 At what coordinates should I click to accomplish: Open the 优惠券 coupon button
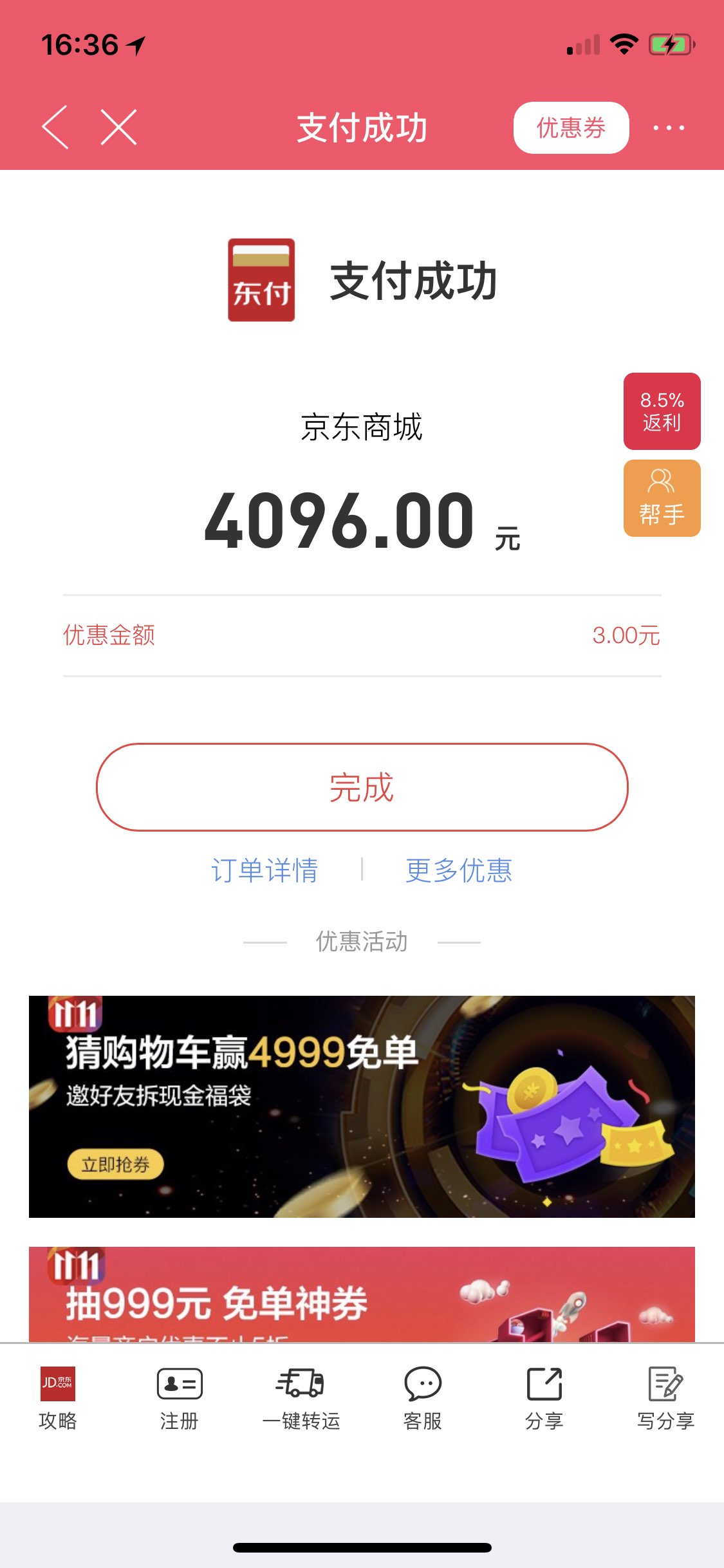click(571, 127)
